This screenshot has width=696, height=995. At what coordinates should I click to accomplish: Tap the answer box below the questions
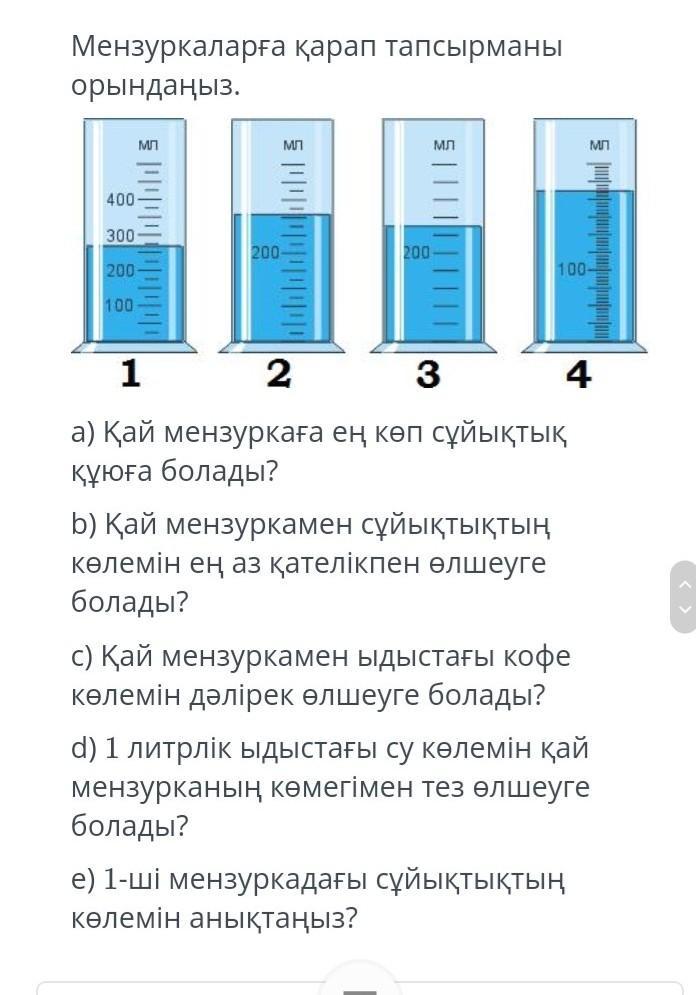click(x=360, y=988)
